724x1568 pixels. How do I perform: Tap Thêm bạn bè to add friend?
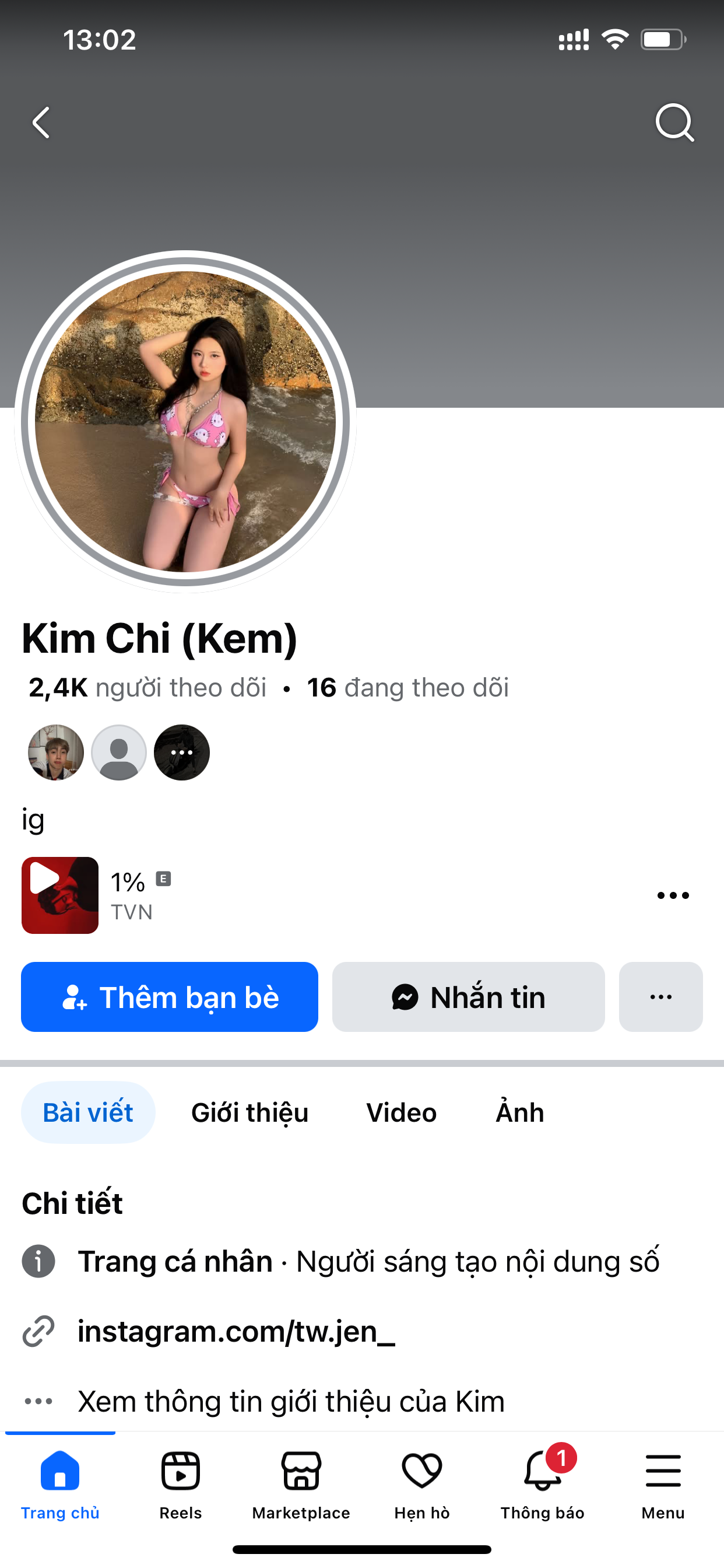pos(169,997)
